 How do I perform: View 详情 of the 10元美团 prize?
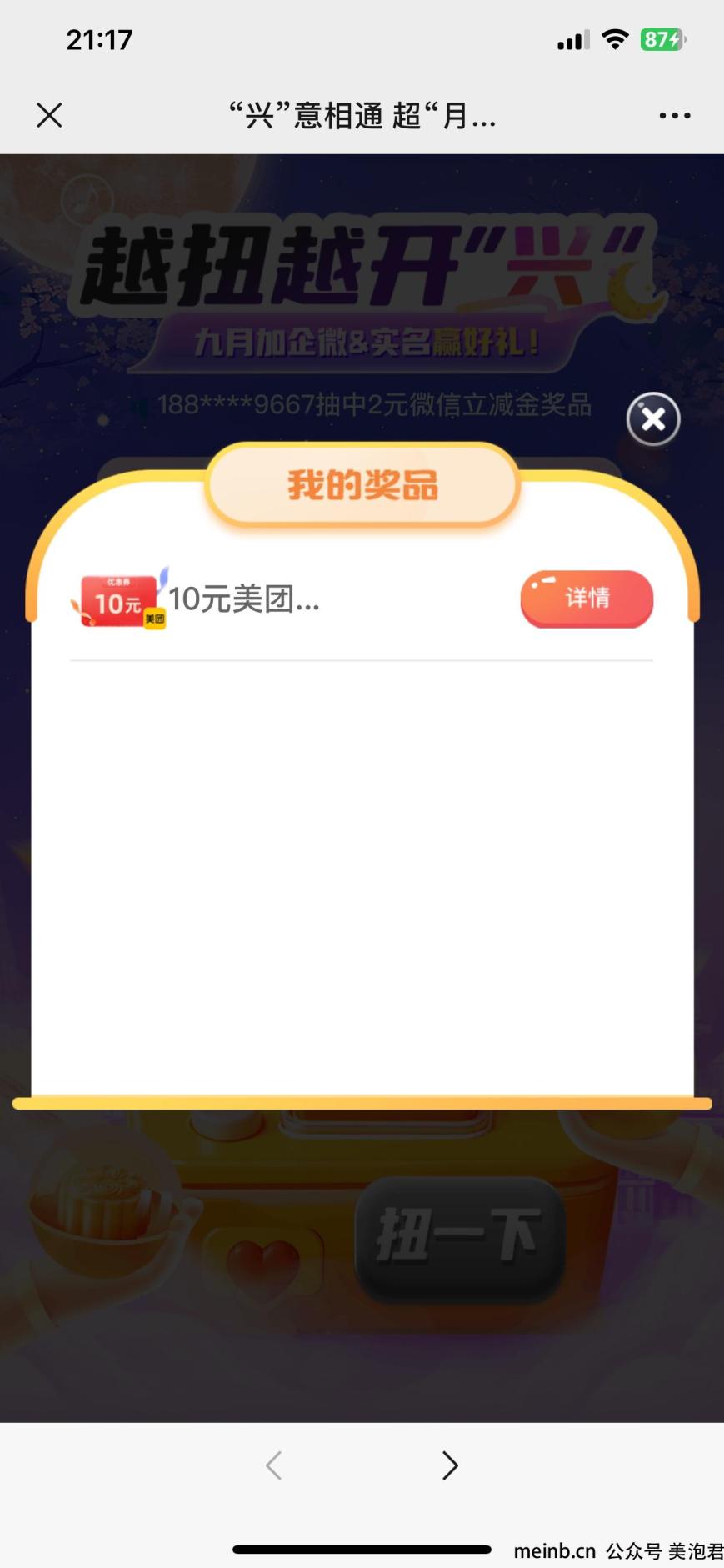click(x=587, y=599)
